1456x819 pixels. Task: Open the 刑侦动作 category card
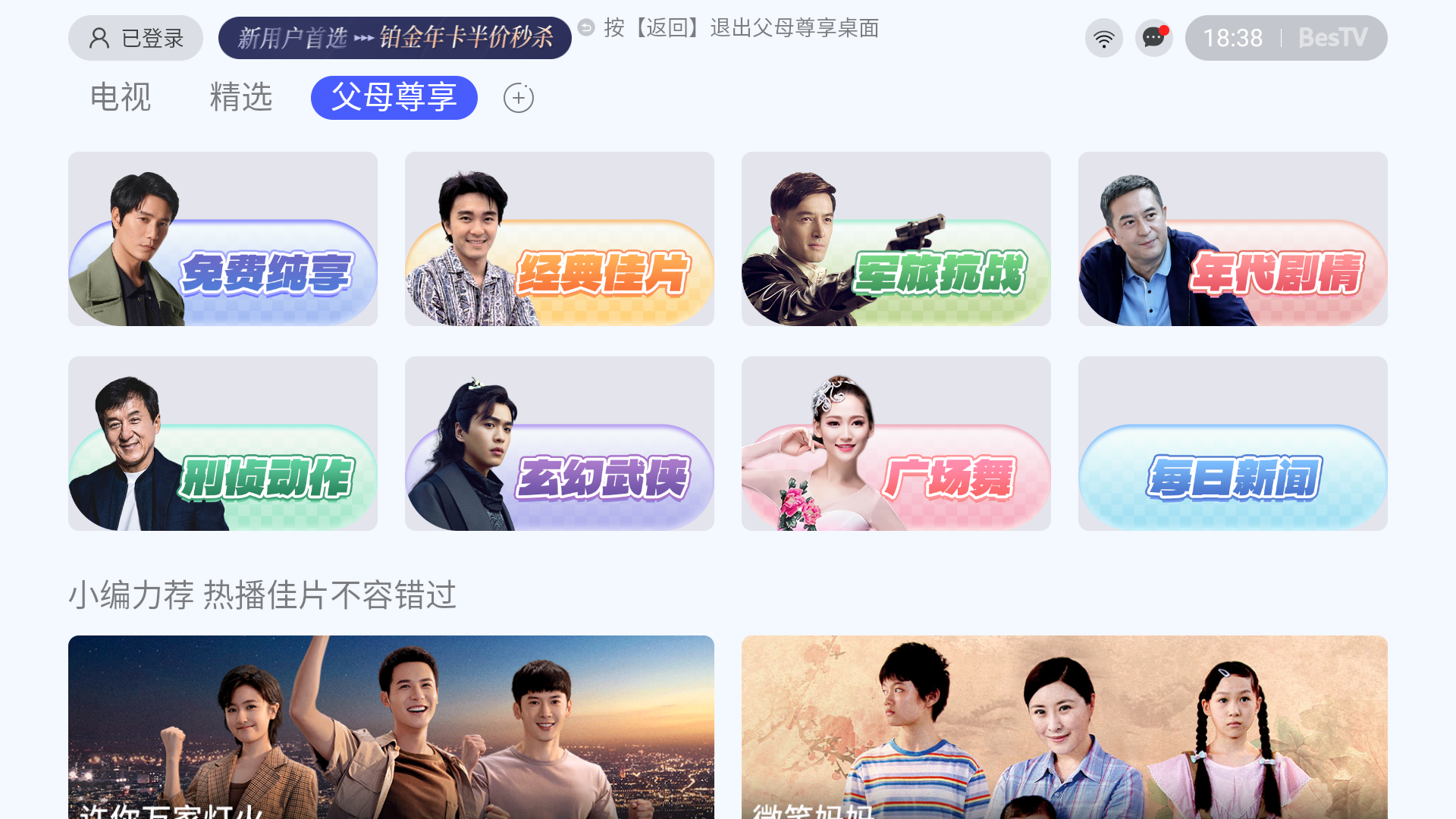[x=223, y=444]
